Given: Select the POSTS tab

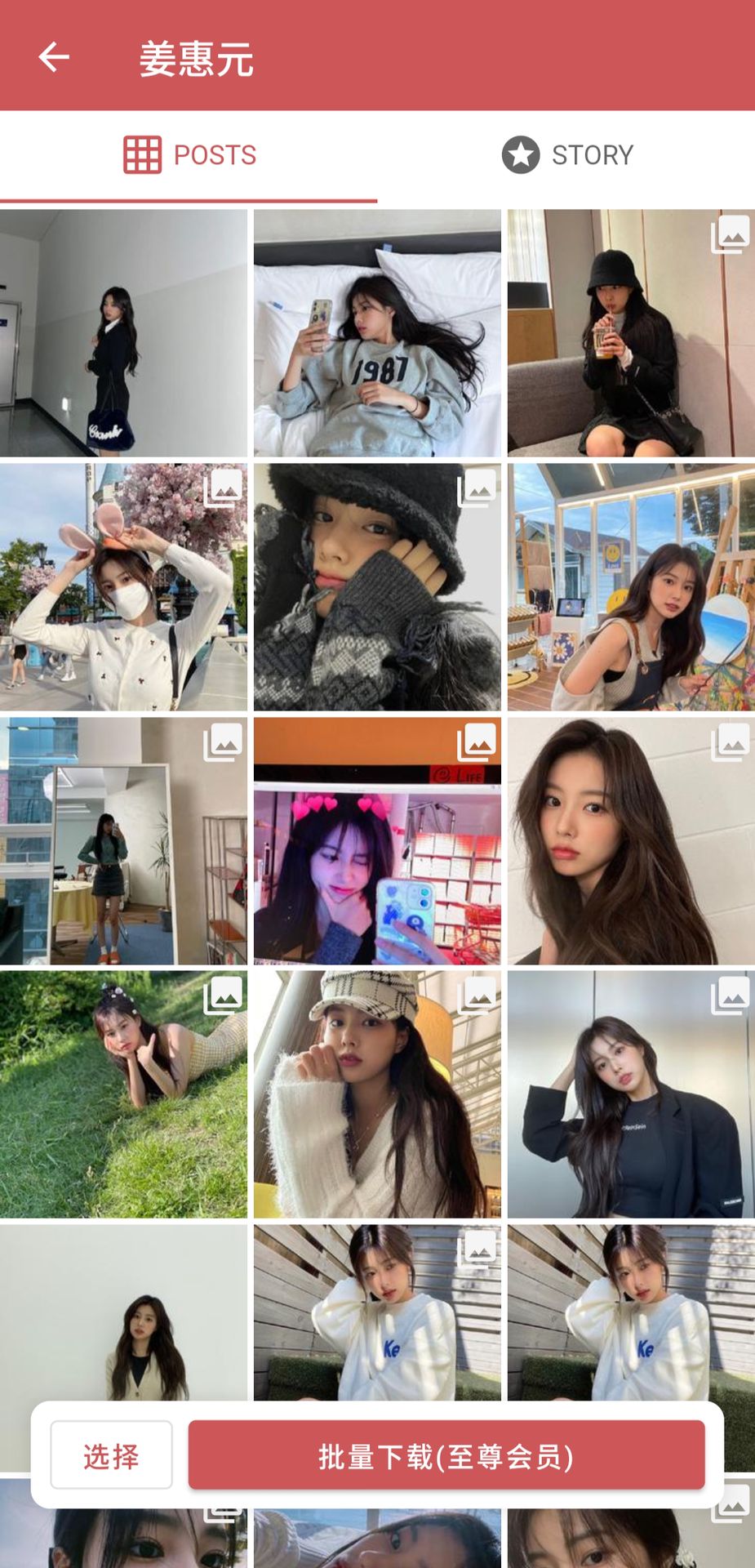Looking at the screenshot, I should click(189, 154).
